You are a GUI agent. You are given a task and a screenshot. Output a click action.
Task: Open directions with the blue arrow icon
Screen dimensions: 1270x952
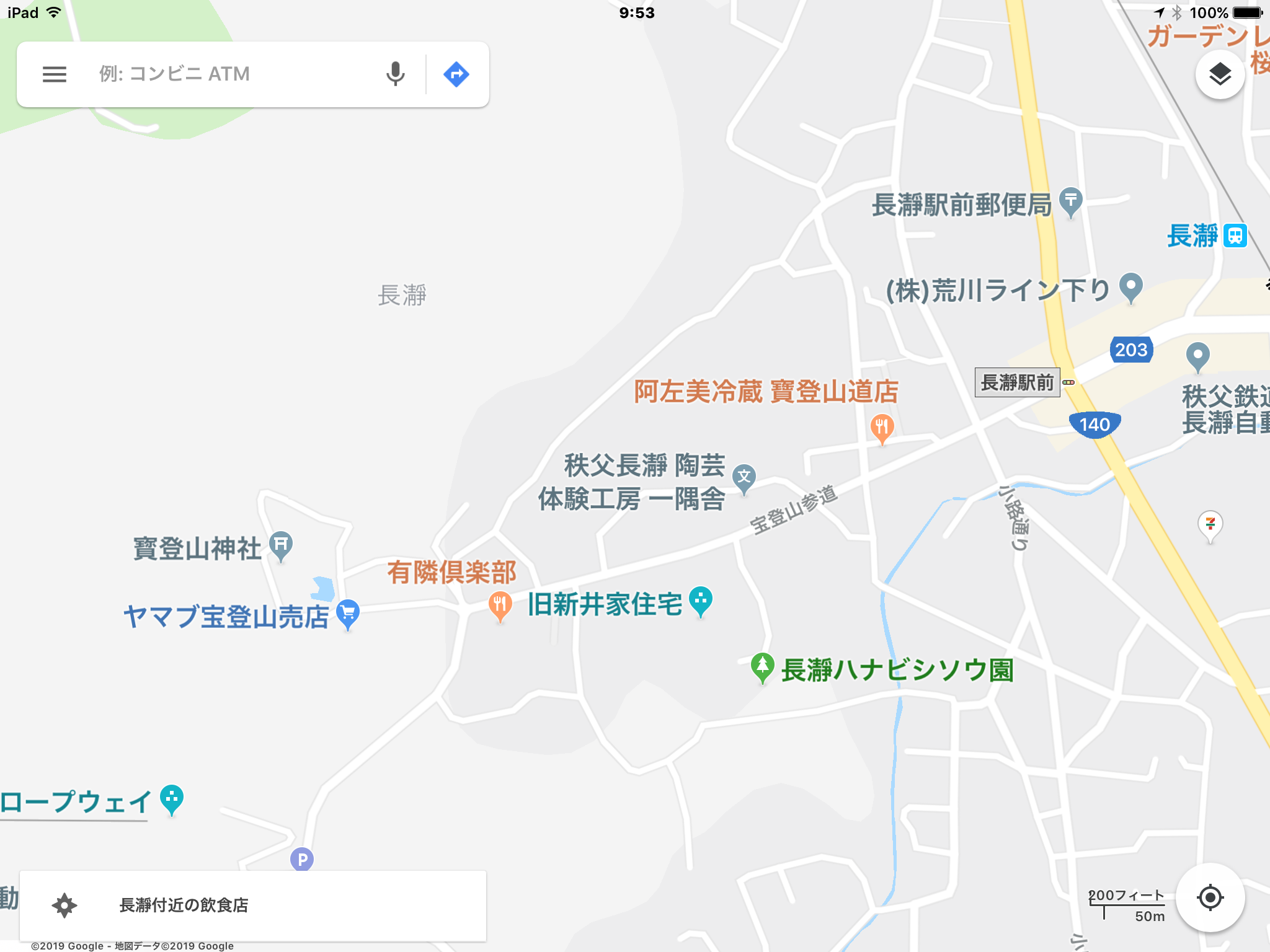(x=456, y=74)
